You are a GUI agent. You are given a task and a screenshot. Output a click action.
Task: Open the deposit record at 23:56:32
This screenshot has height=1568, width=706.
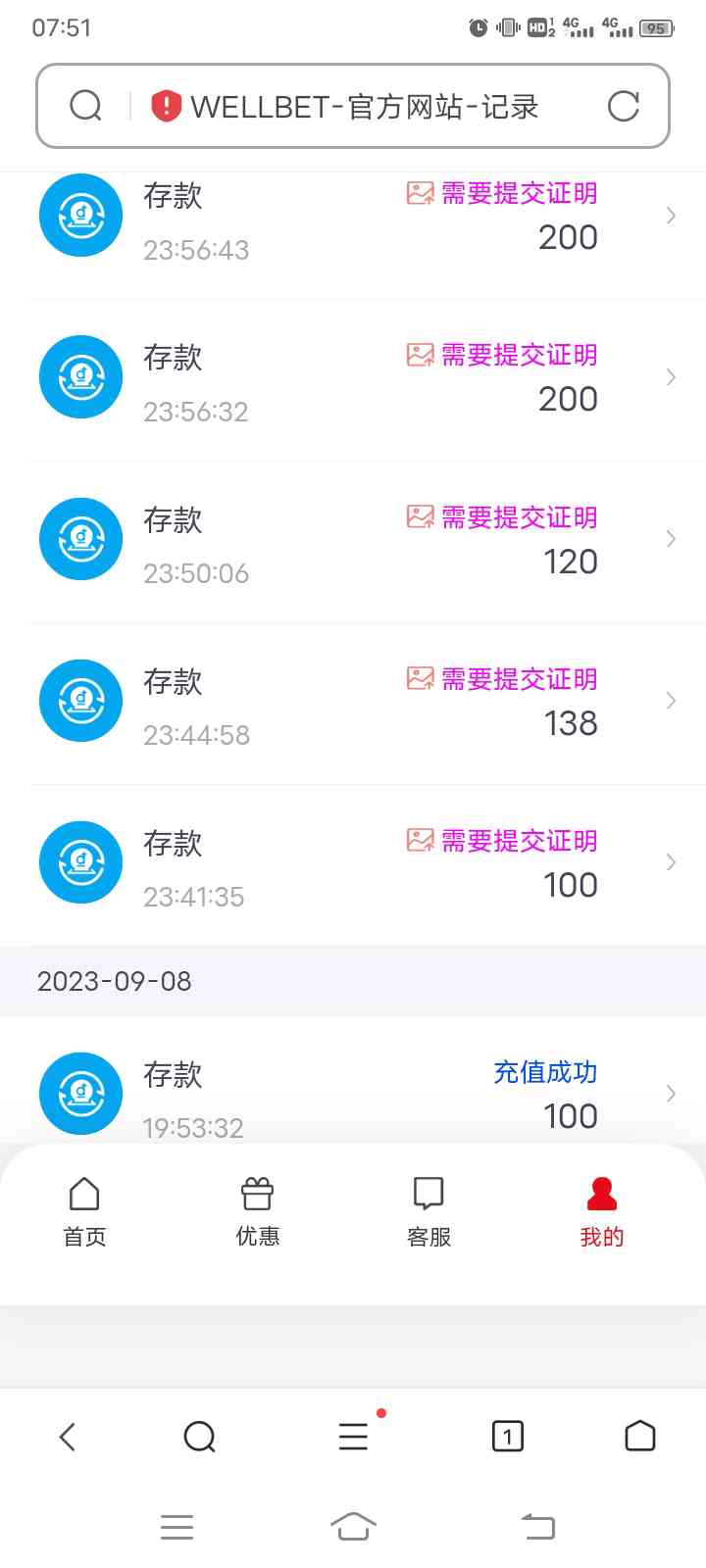[363, 378]
